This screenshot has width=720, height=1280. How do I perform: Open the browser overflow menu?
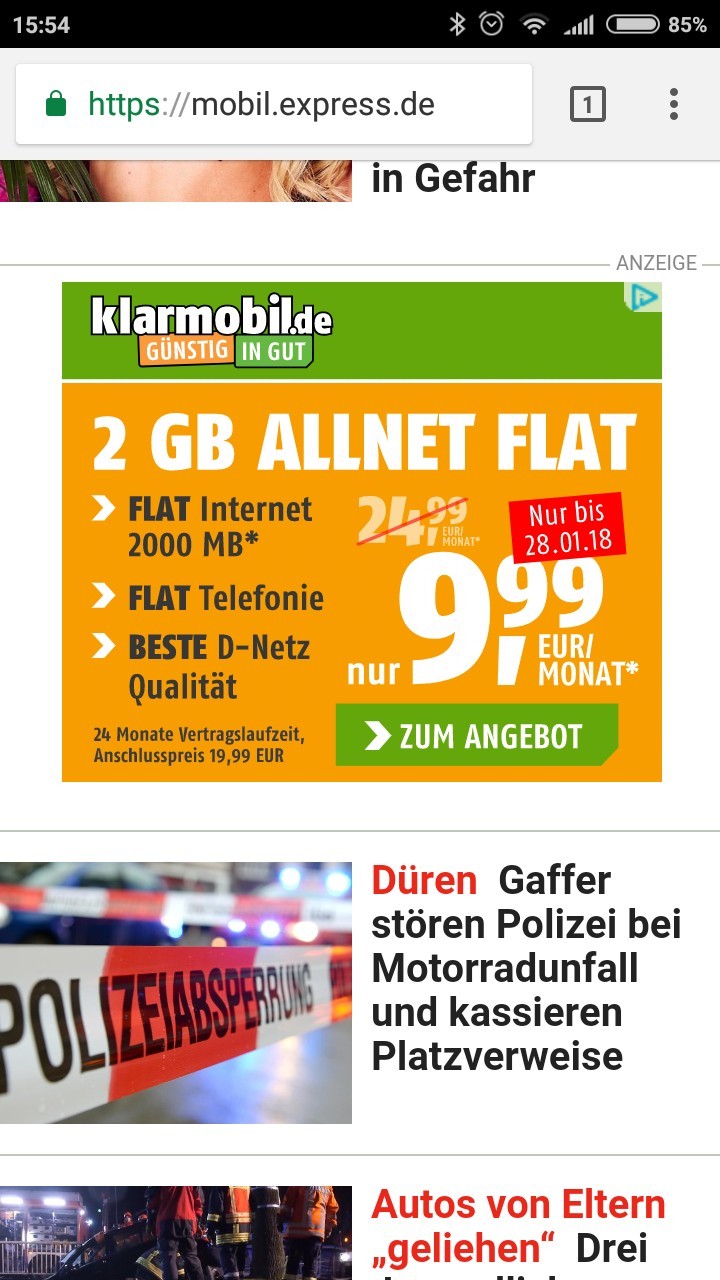tap(674, 104)
